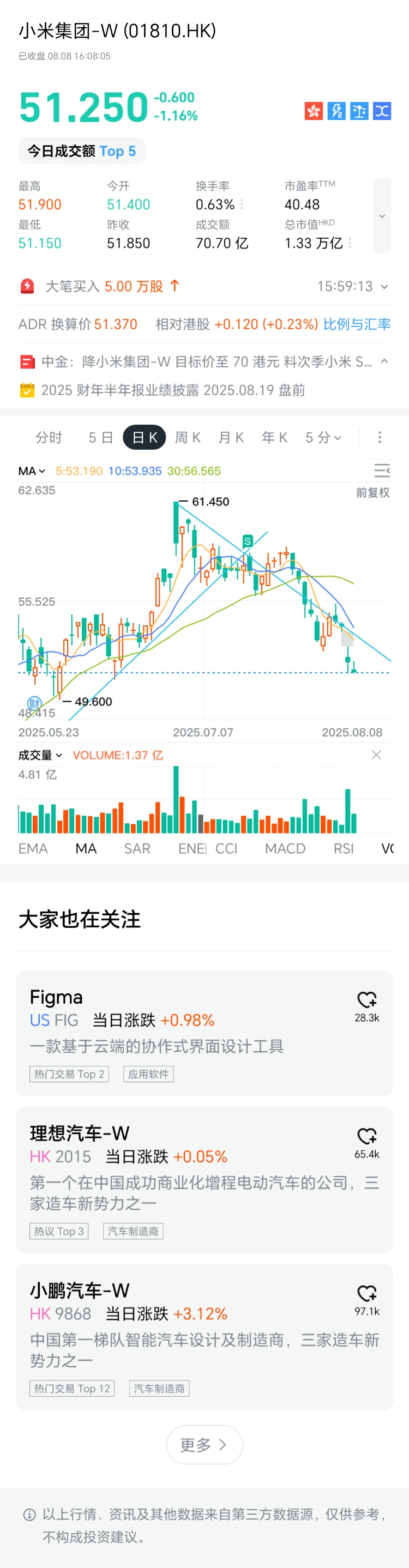
Task: Tap 更多 to see more stocks
Action: [x=204, y=1444]
